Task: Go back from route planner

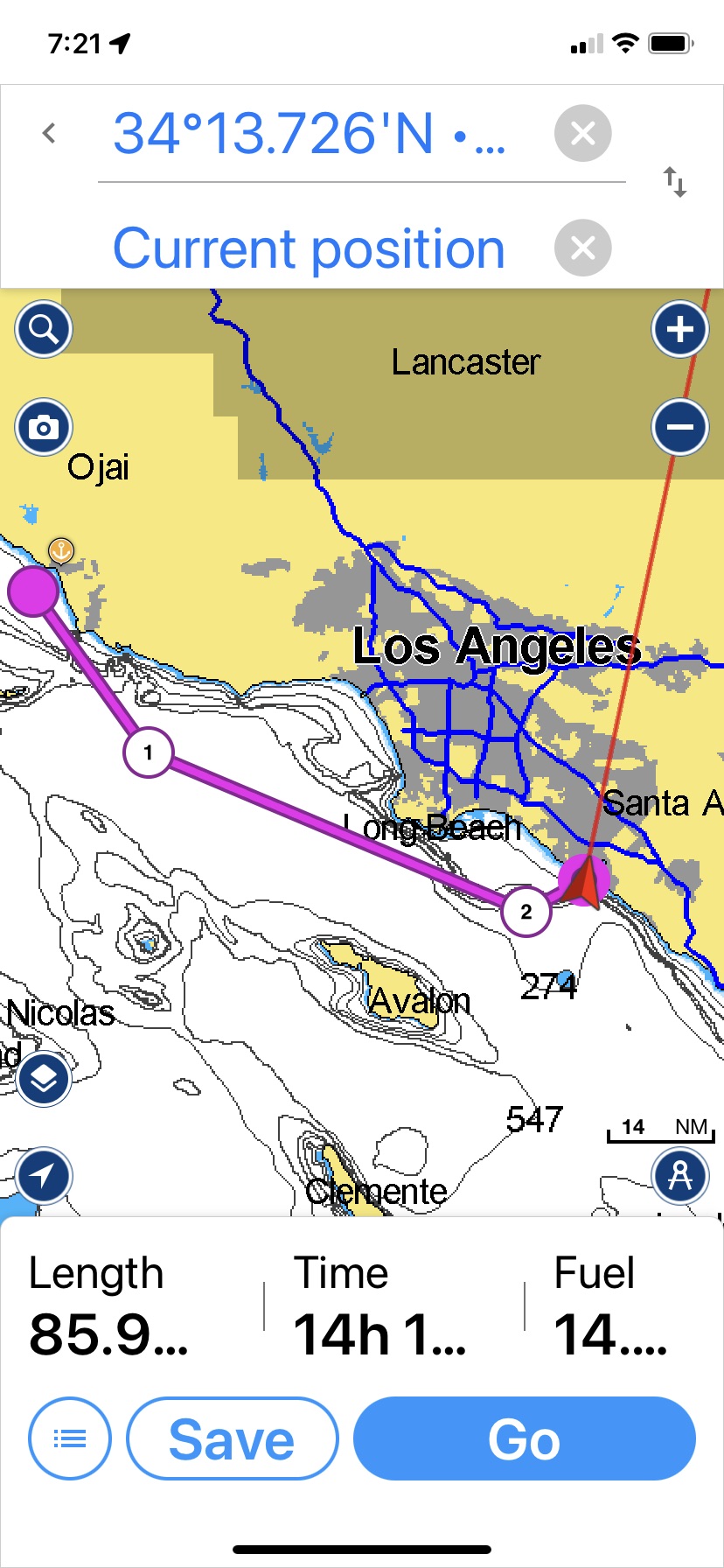Action: (x=50, y=134)
